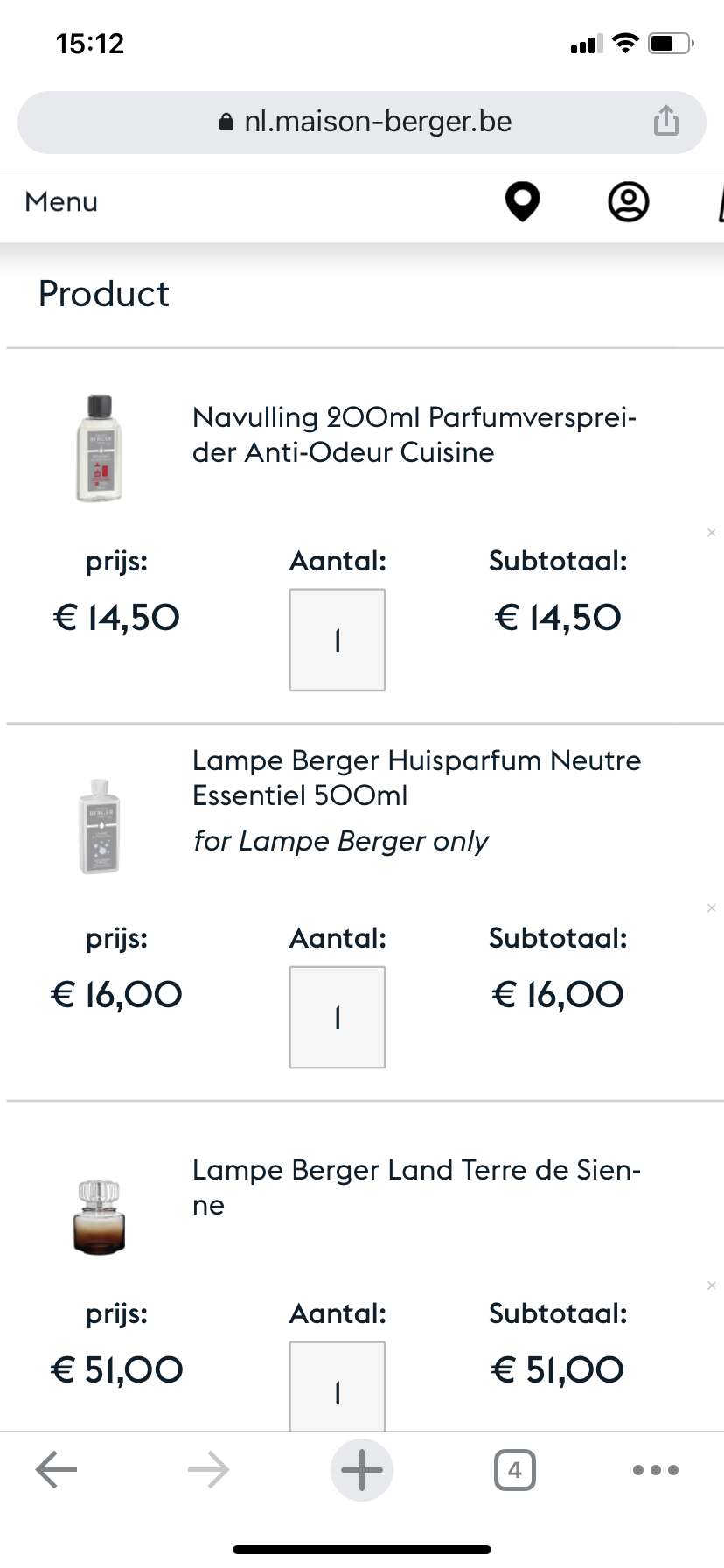Tap the share icon in address bar
Image resolution: width=724 pixels, height=1568 pixels.
[x=665, y=121]
